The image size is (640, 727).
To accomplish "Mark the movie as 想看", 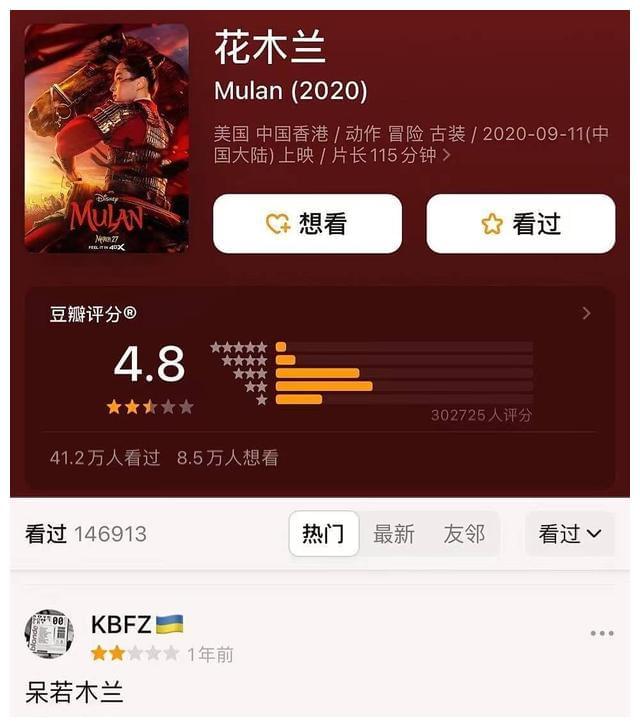I will pos(307,224).
